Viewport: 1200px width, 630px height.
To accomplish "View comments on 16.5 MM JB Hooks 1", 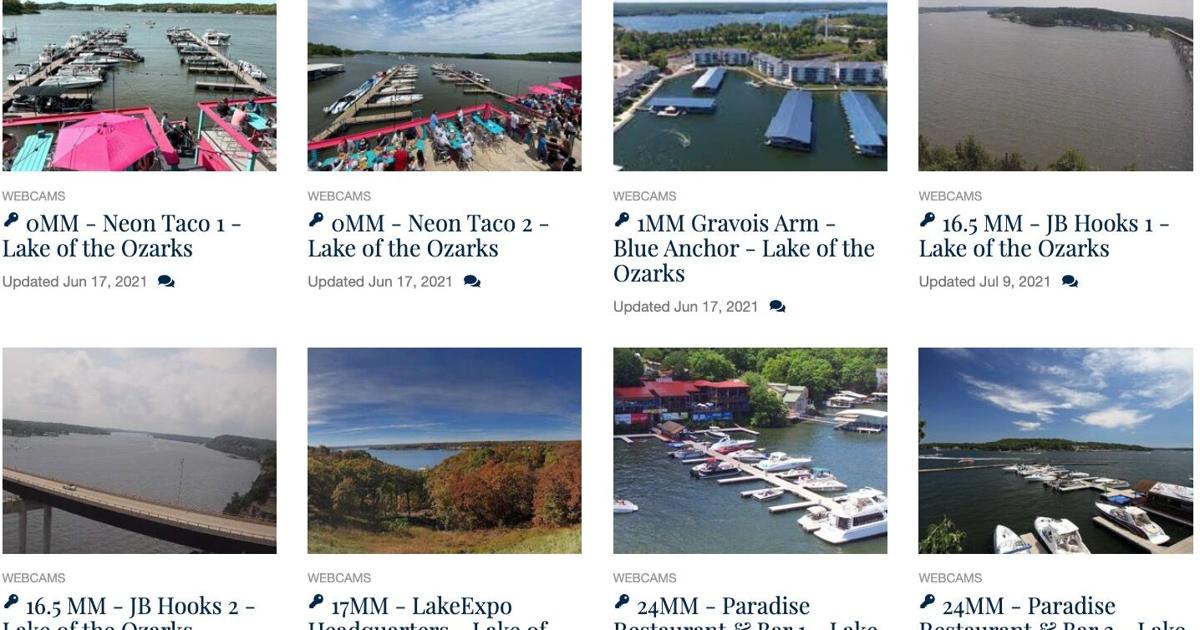I will [1070, 282].
